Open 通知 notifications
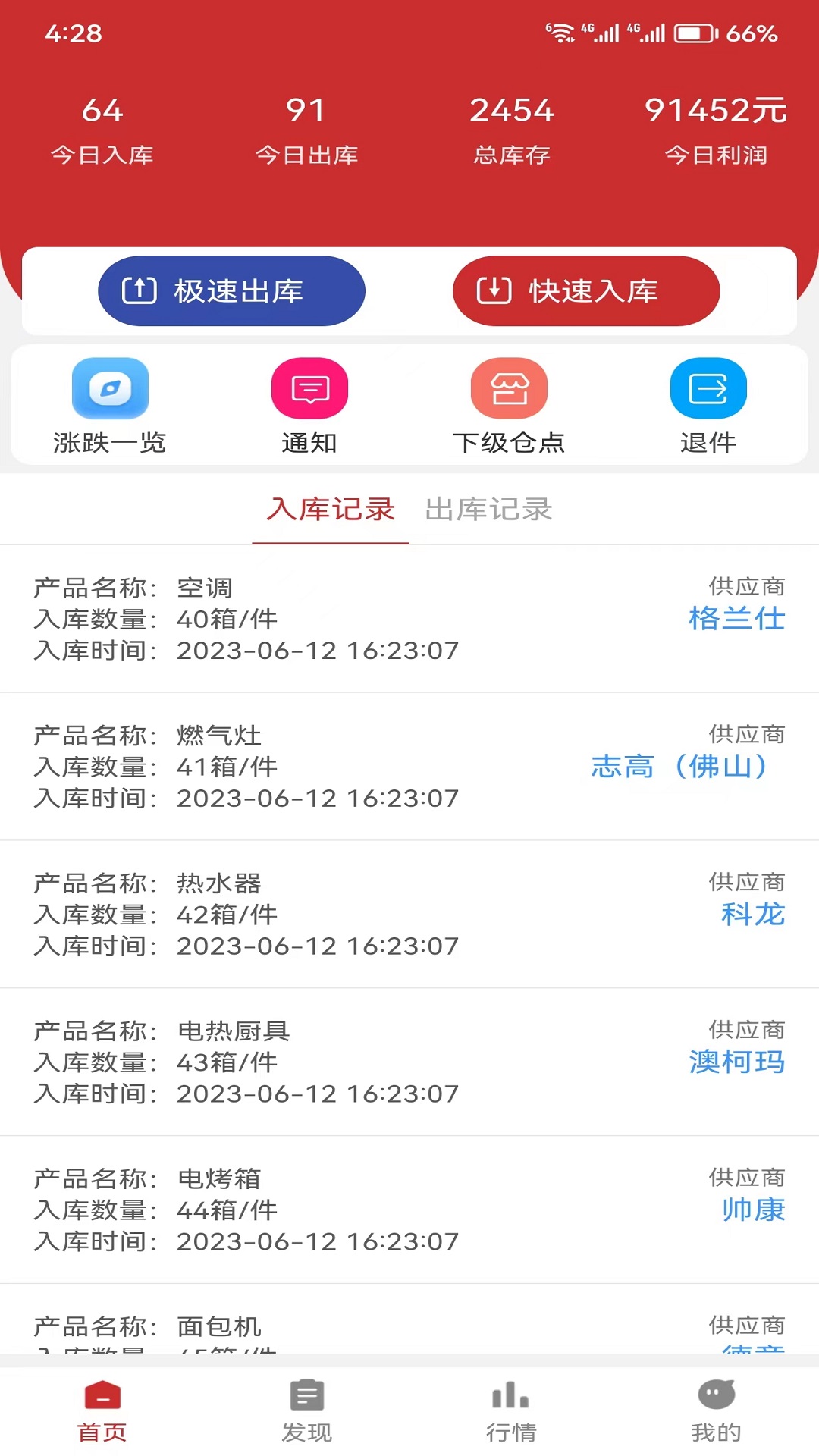Image resolution: width=819 pixels, height=1456 pixels. click(x=309, y=406)
